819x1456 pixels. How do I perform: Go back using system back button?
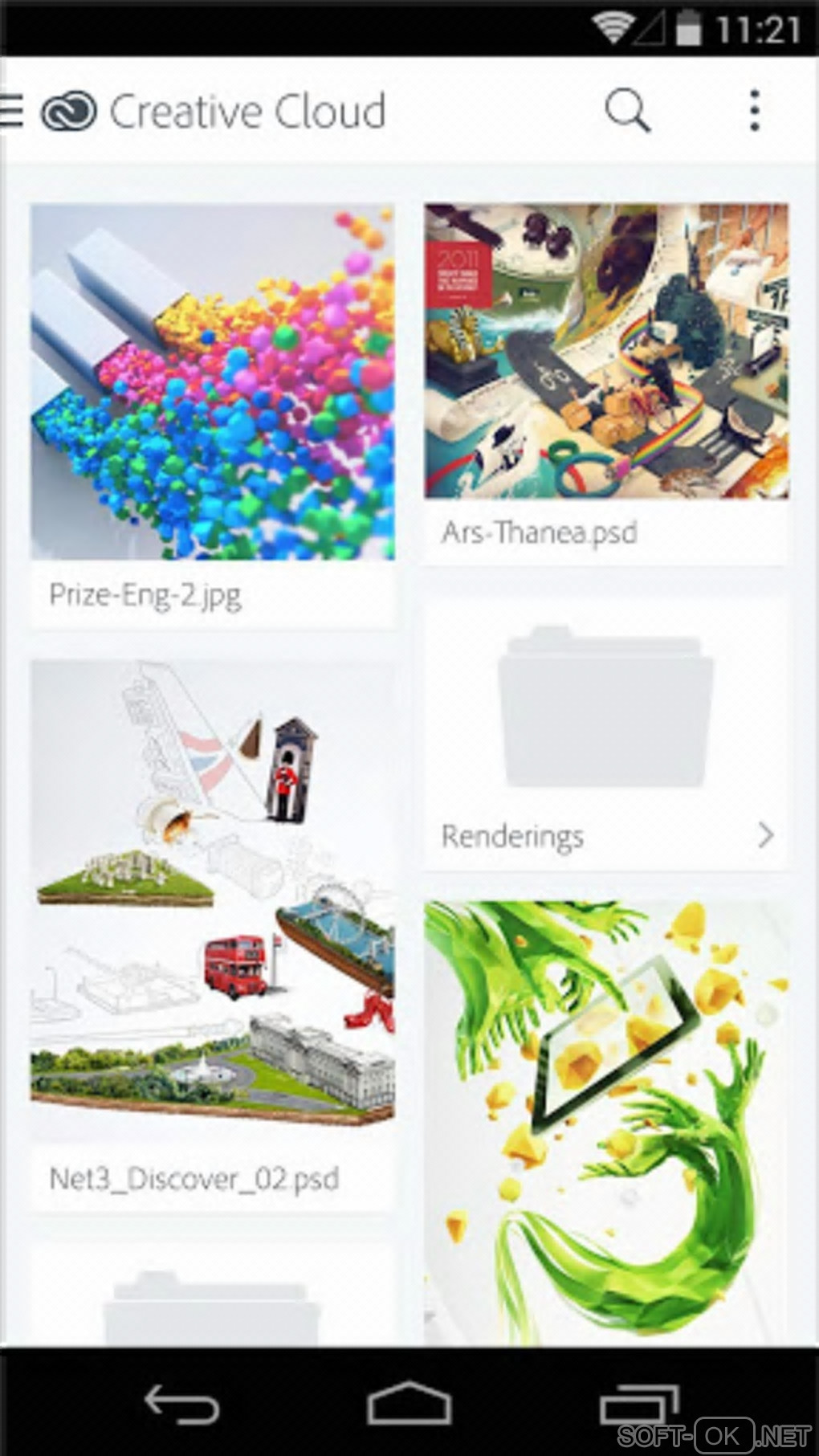tap(181, 1404)
